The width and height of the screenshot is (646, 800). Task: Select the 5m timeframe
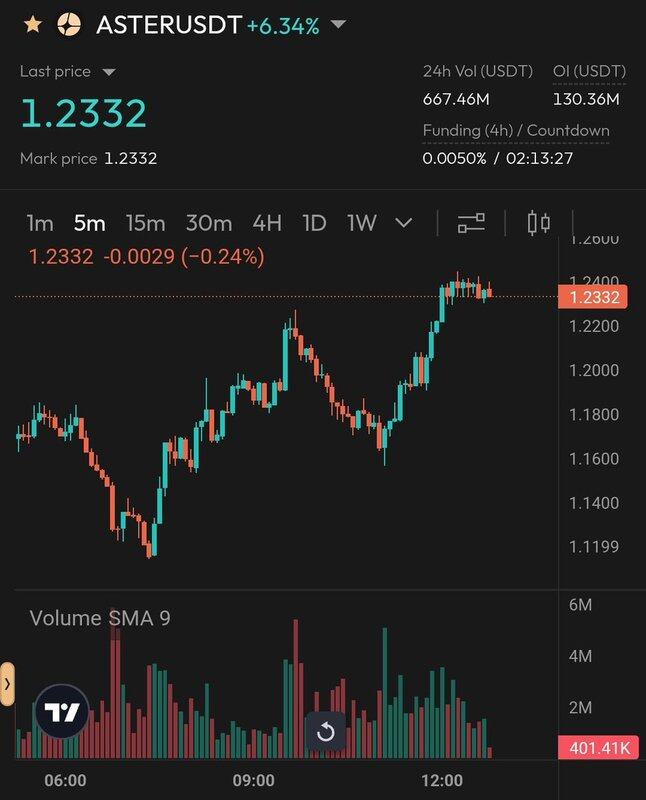pos(90,223)
